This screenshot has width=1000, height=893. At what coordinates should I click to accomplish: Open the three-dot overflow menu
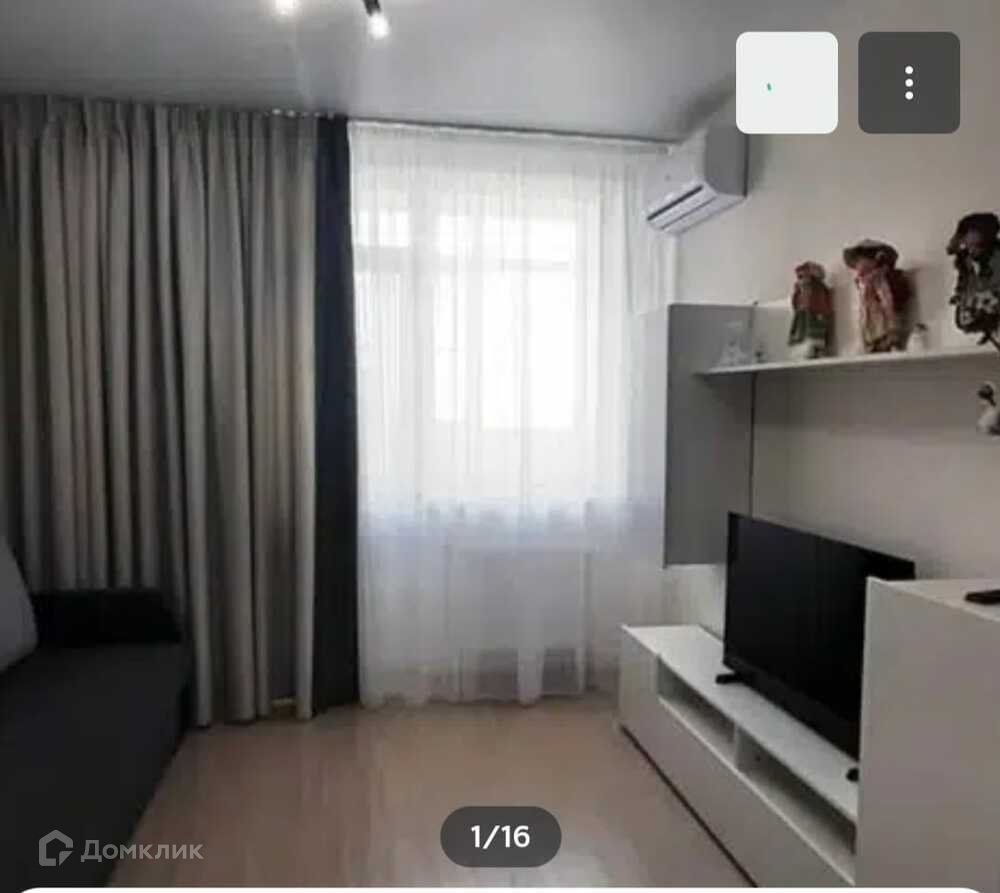tap(909, 83)
